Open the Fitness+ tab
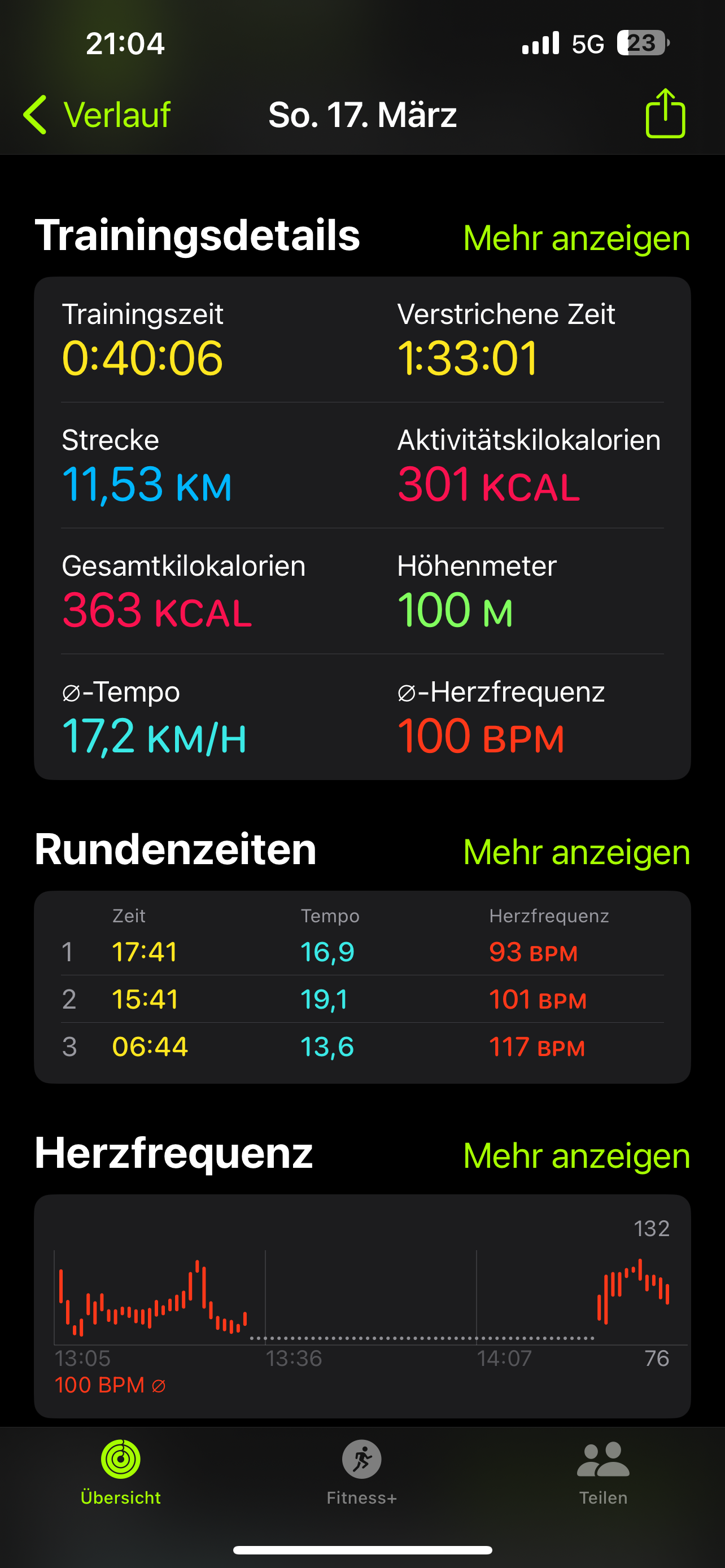 [361, 1471]
